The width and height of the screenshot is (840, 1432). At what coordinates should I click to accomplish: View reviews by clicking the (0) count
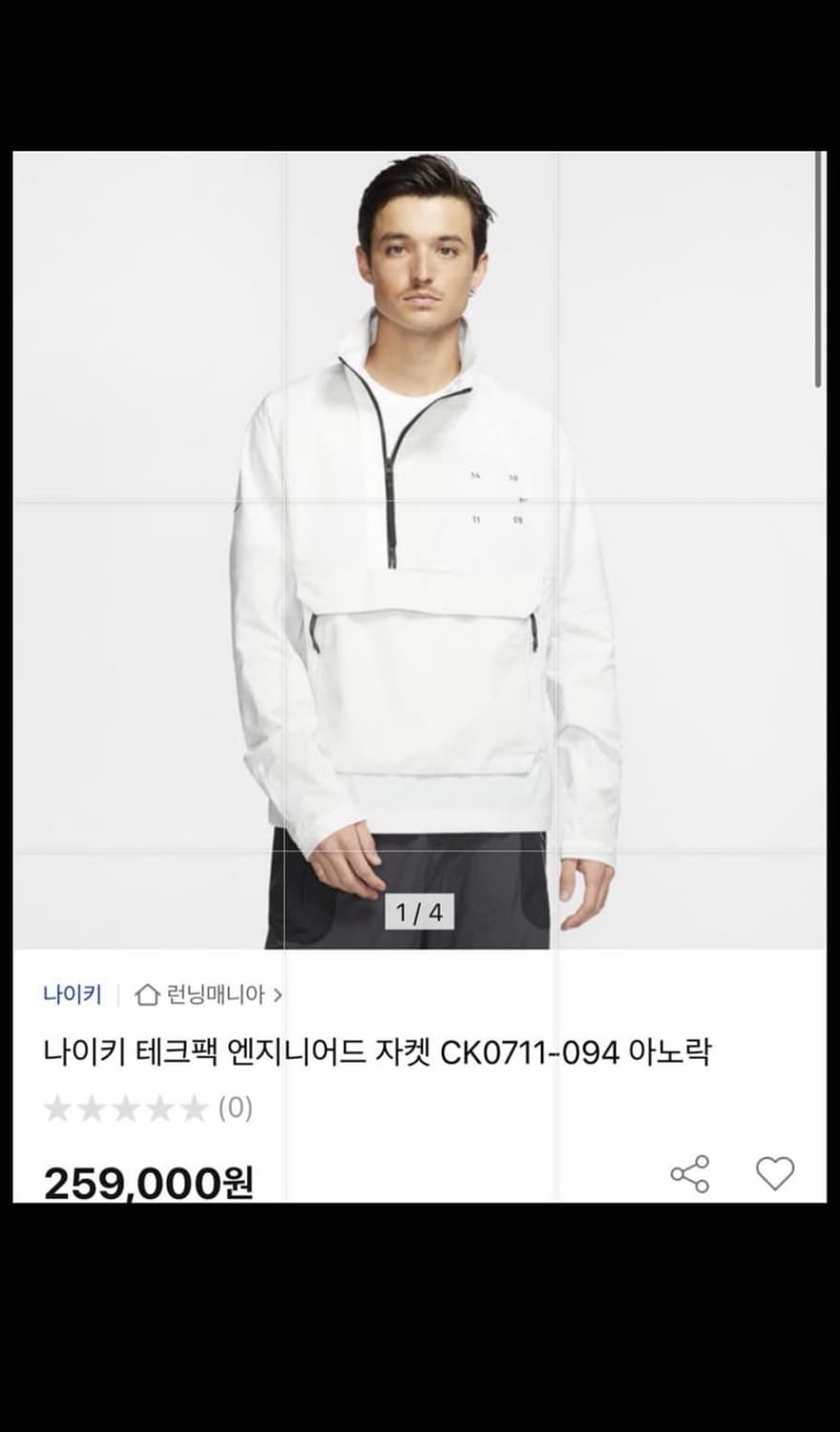click(x=235, y=1110)
